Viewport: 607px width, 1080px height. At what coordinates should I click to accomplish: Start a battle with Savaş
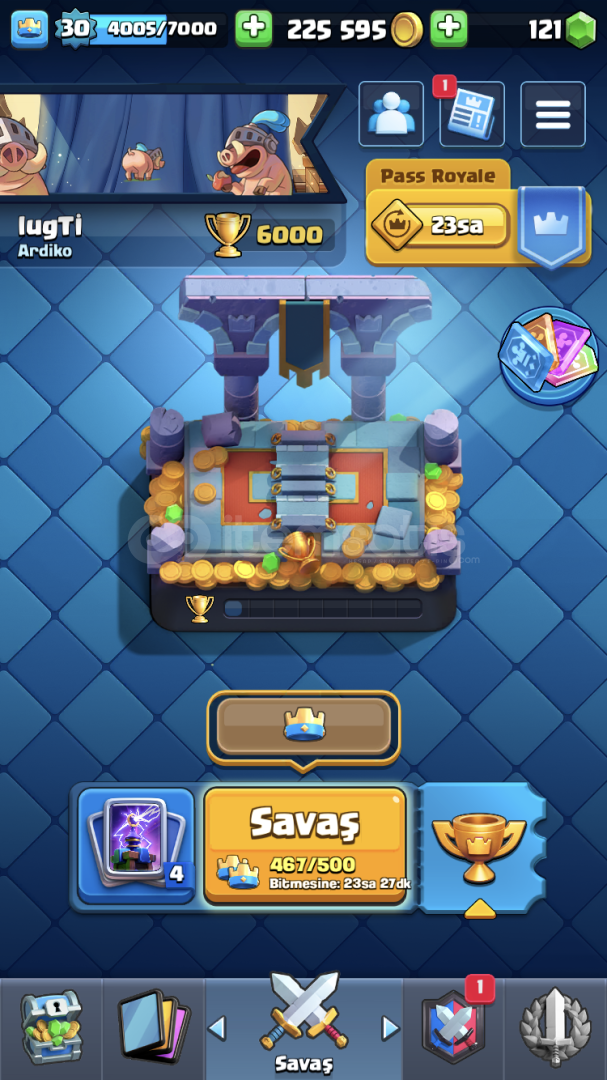pyautogui.click(x=305, y=846)
